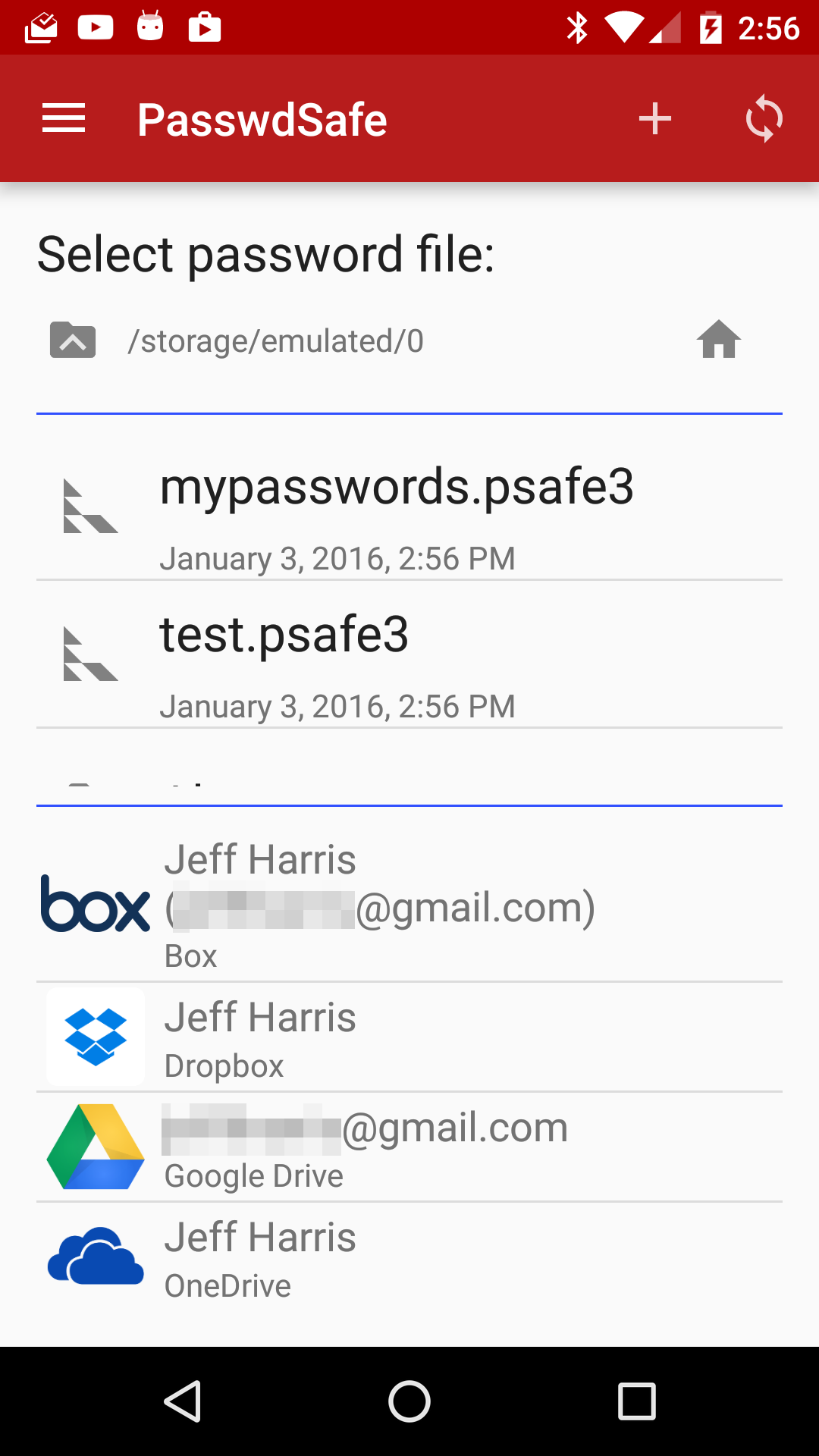Jump to home directory via the house icon

click(x=719, y=340)
